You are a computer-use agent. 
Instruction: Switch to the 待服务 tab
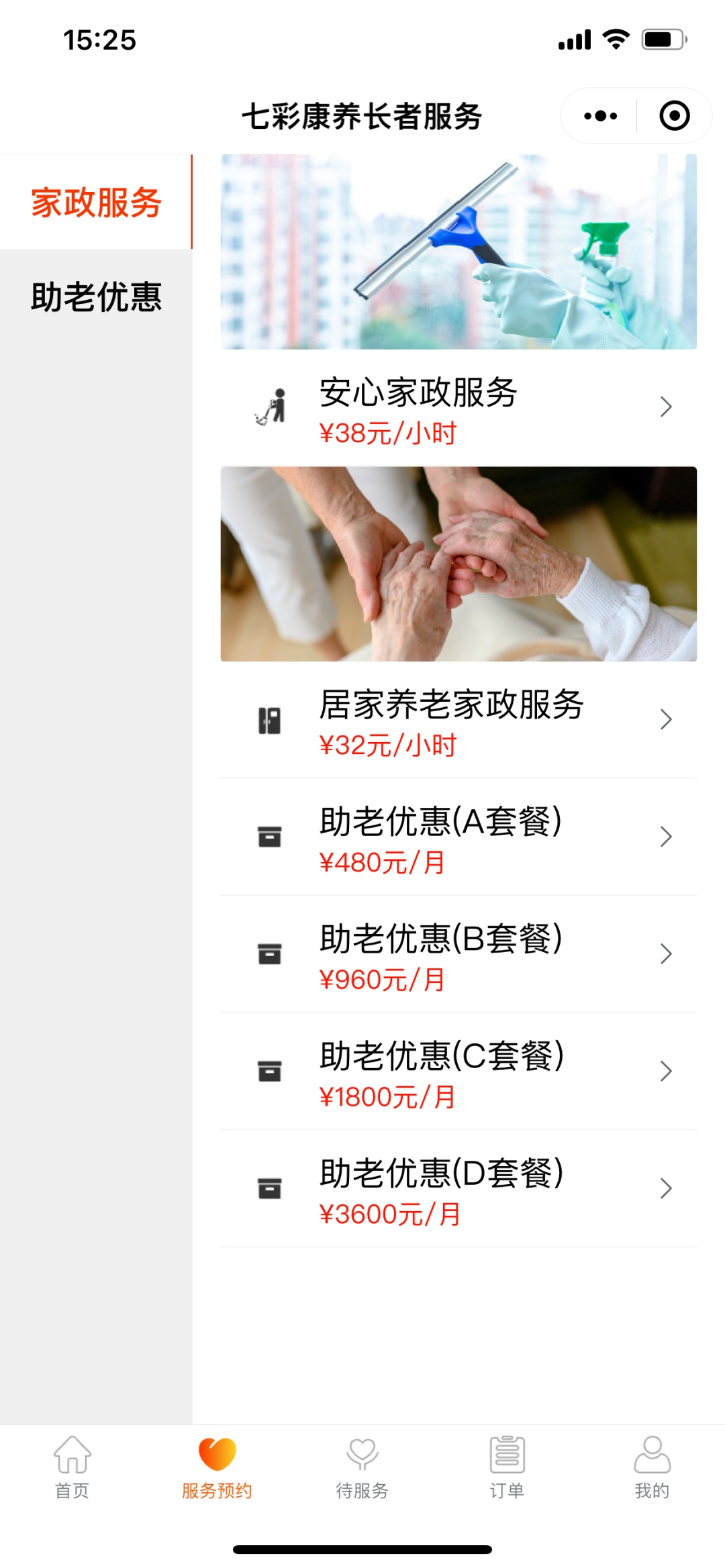362,1467
